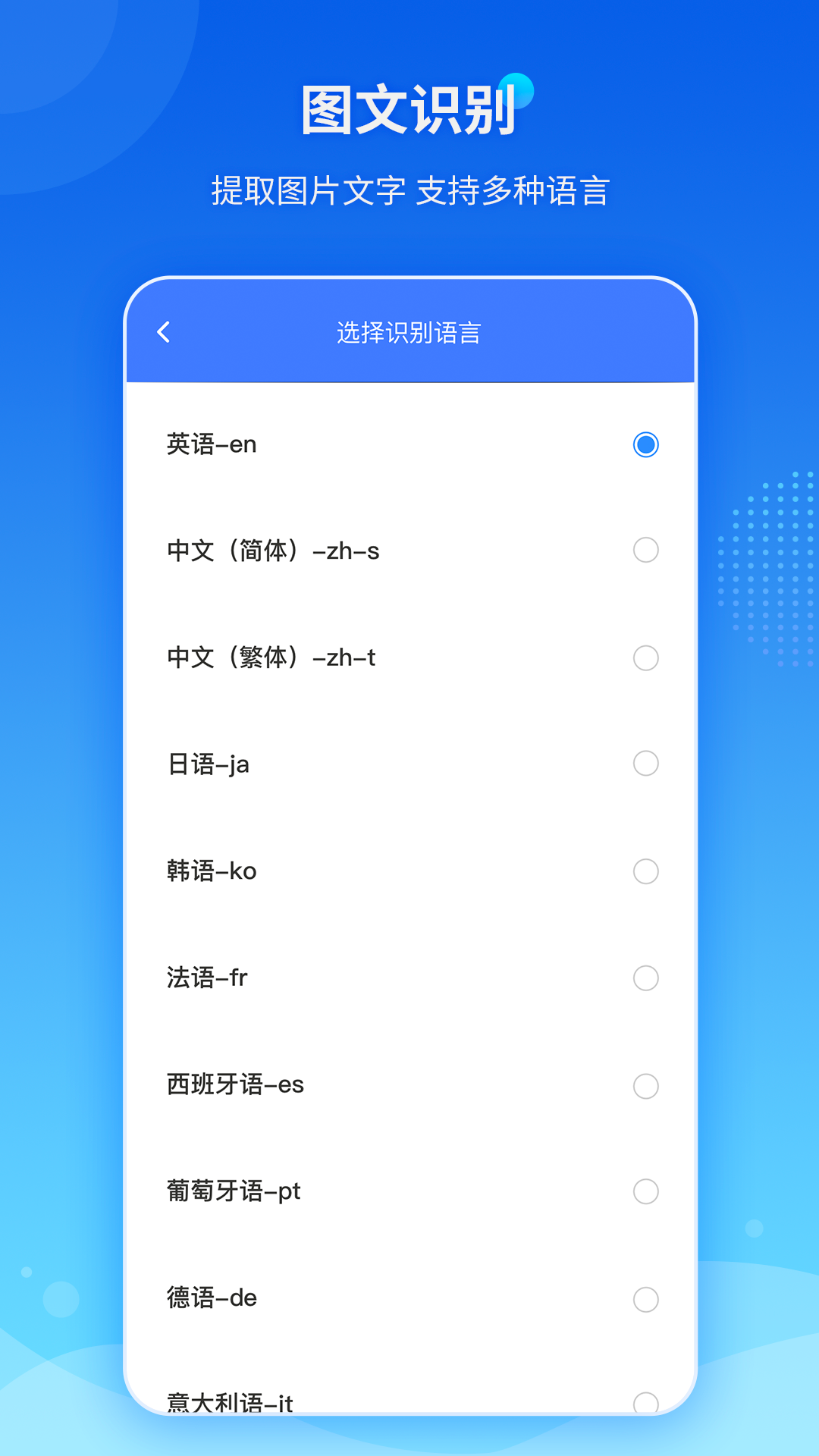Screen dimensions: 819x1456
Task: Click the 韩语-ko language label
Action: tap(211, 872)
